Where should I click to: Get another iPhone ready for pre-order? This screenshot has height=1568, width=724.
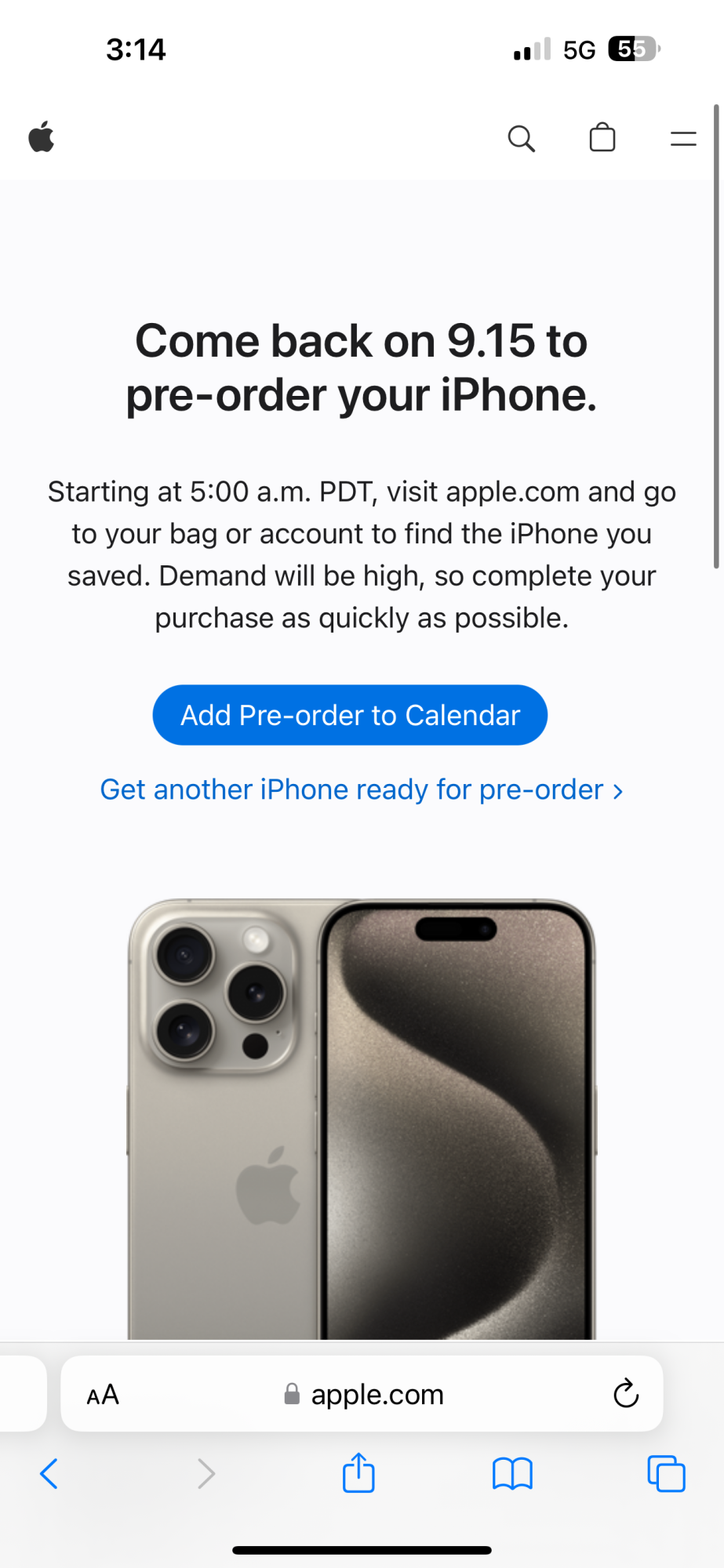[361, 789]
